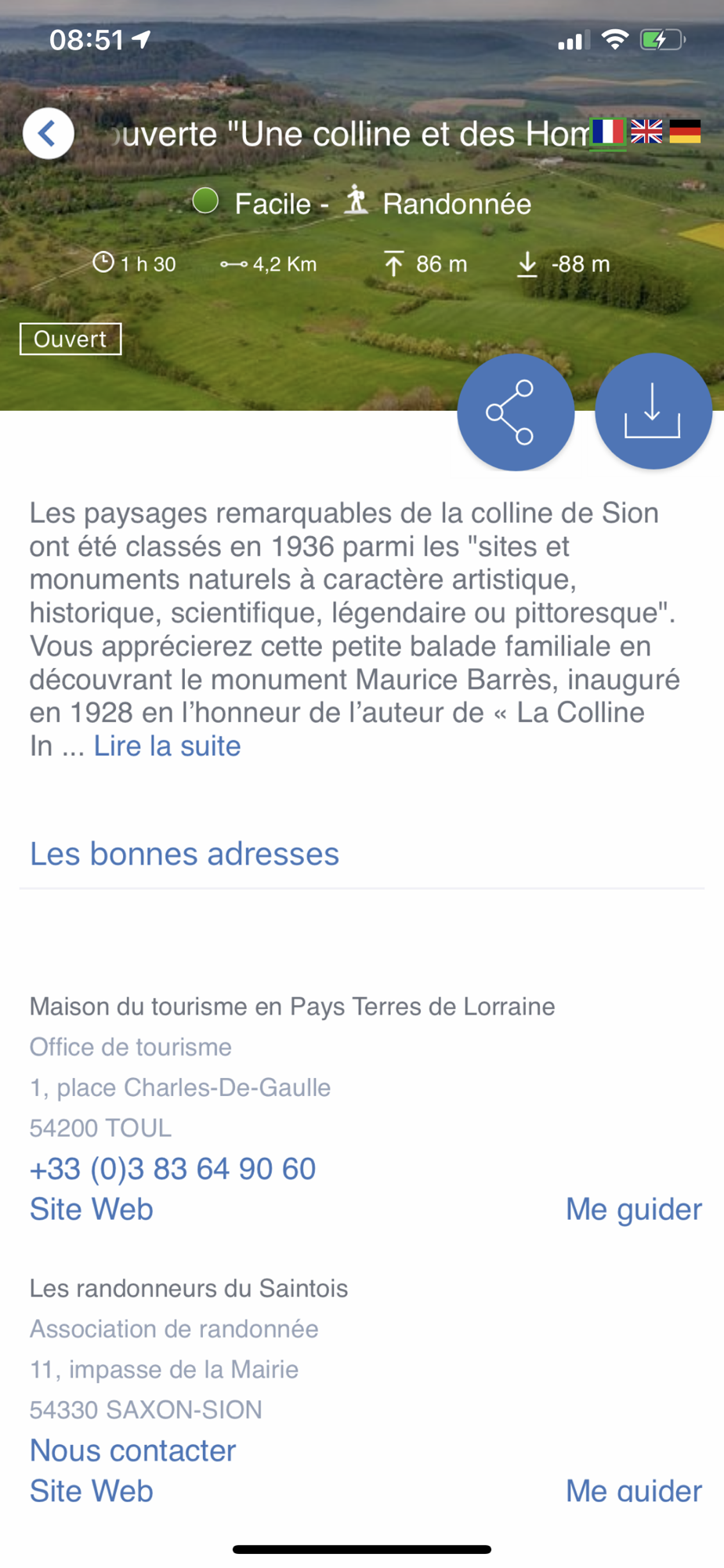Switch language to German flag

(x=685, y=132)
